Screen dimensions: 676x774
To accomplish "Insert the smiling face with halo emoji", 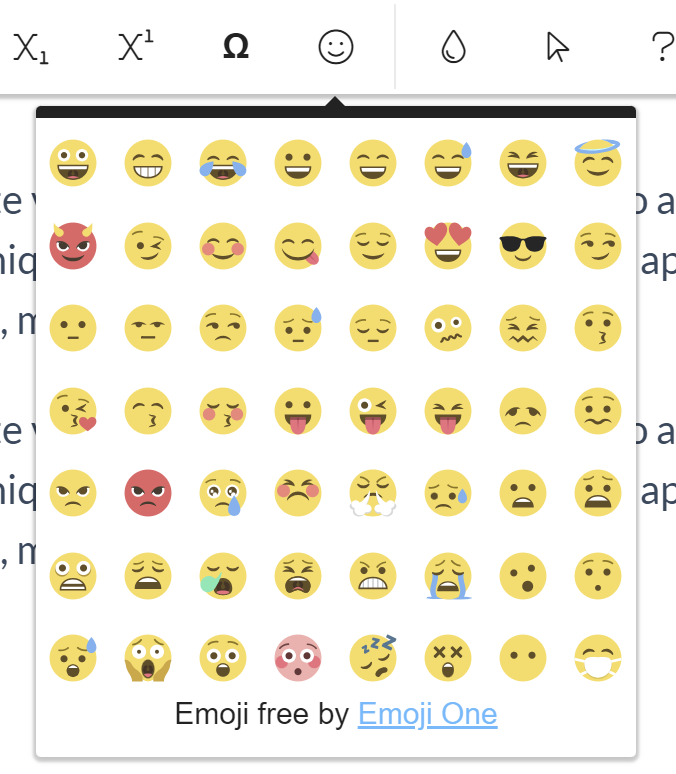I will click(598, 163).
